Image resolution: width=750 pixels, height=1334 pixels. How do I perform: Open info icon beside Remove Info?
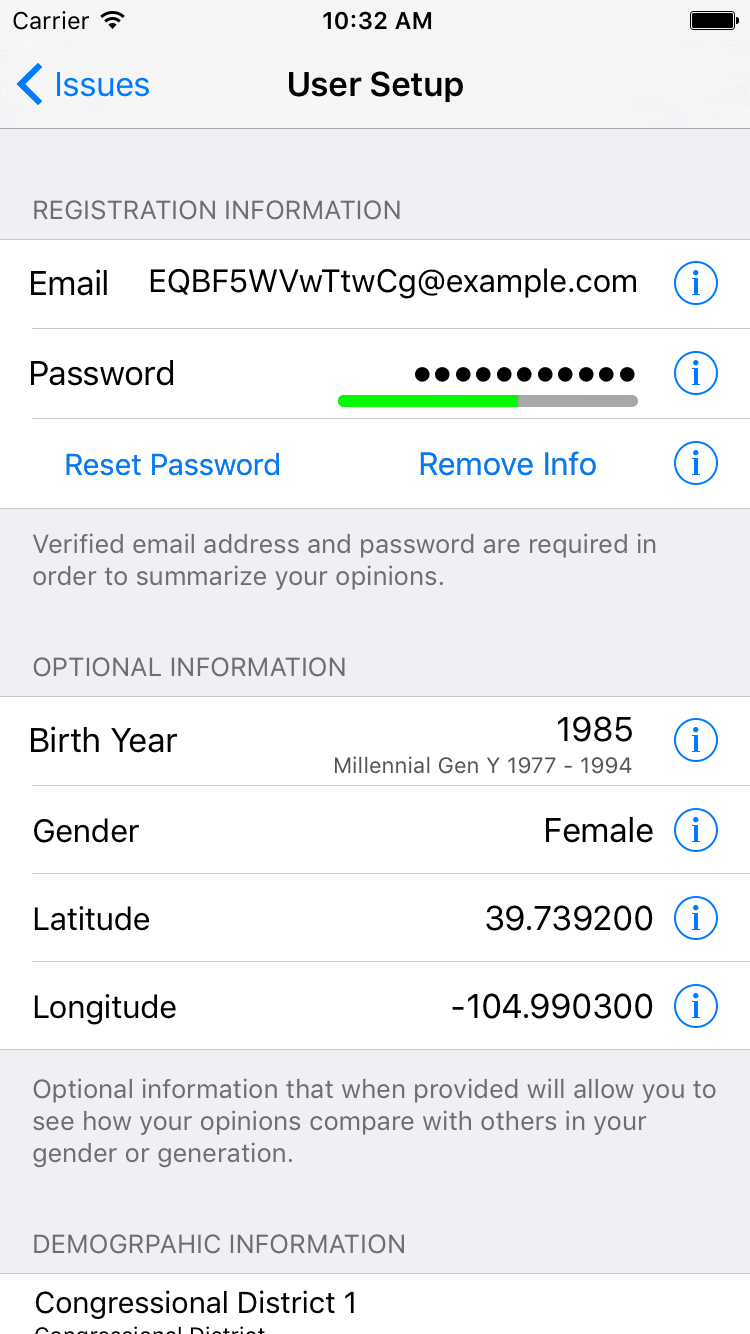pos(696,463)
